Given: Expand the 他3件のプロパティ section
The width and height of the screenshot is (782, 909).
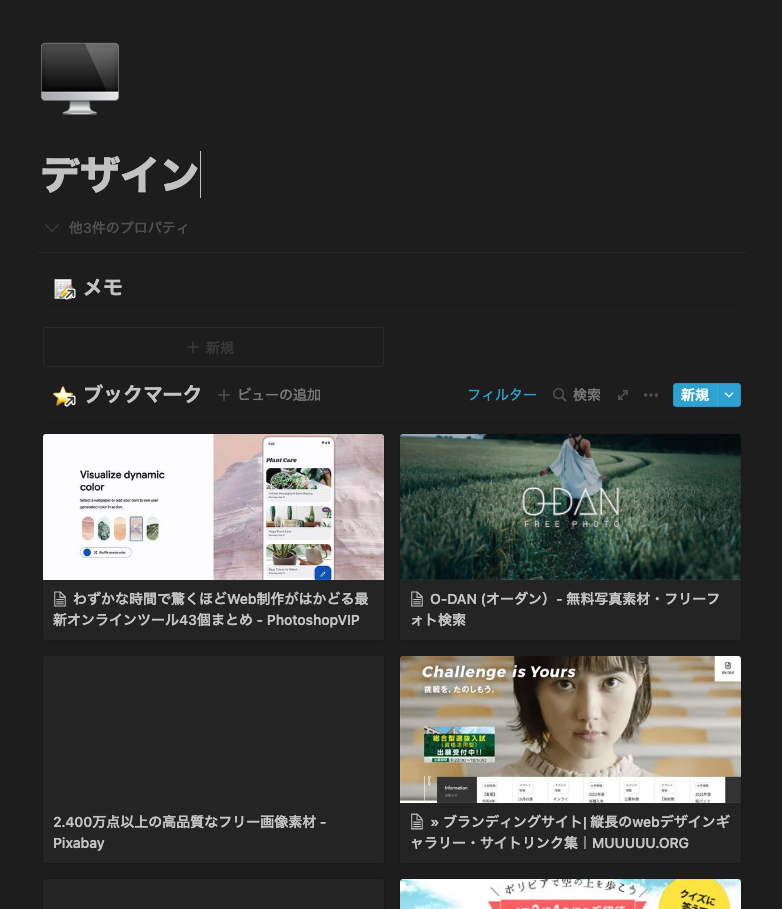Looking at the screenshot, I should pos(118,228).
